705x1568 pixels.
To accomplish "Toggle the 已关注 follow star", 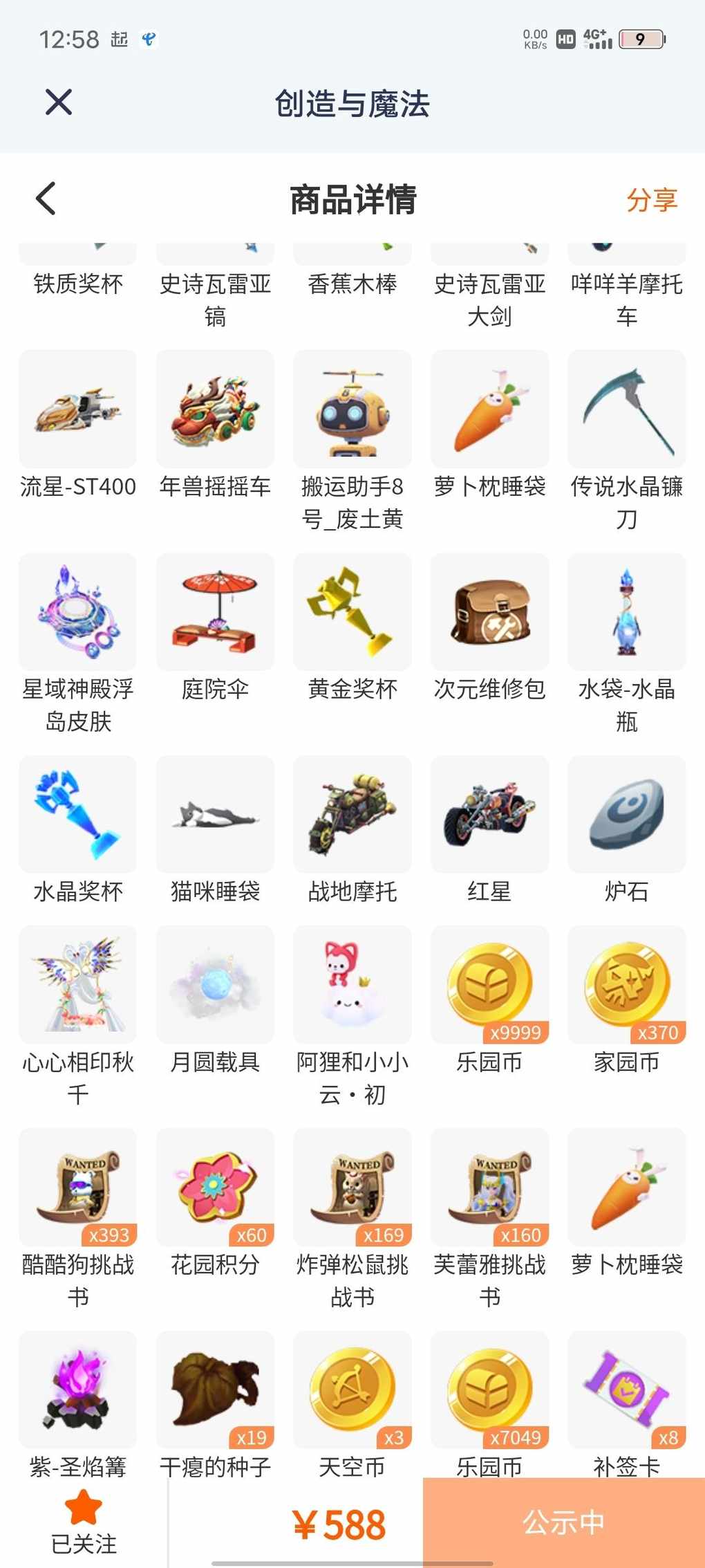I will [x=84, y=1521].
